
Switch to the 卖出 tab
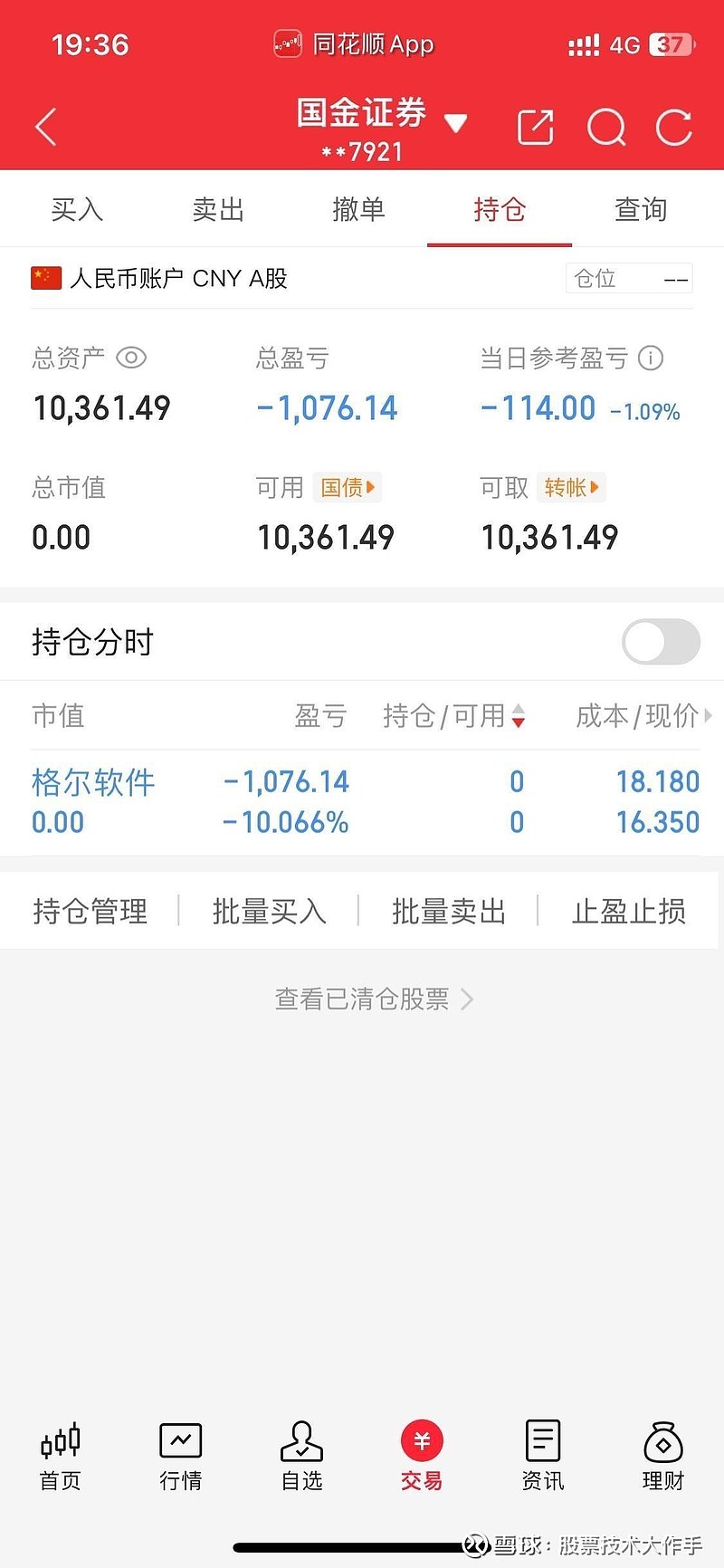(x=218, y=209)
